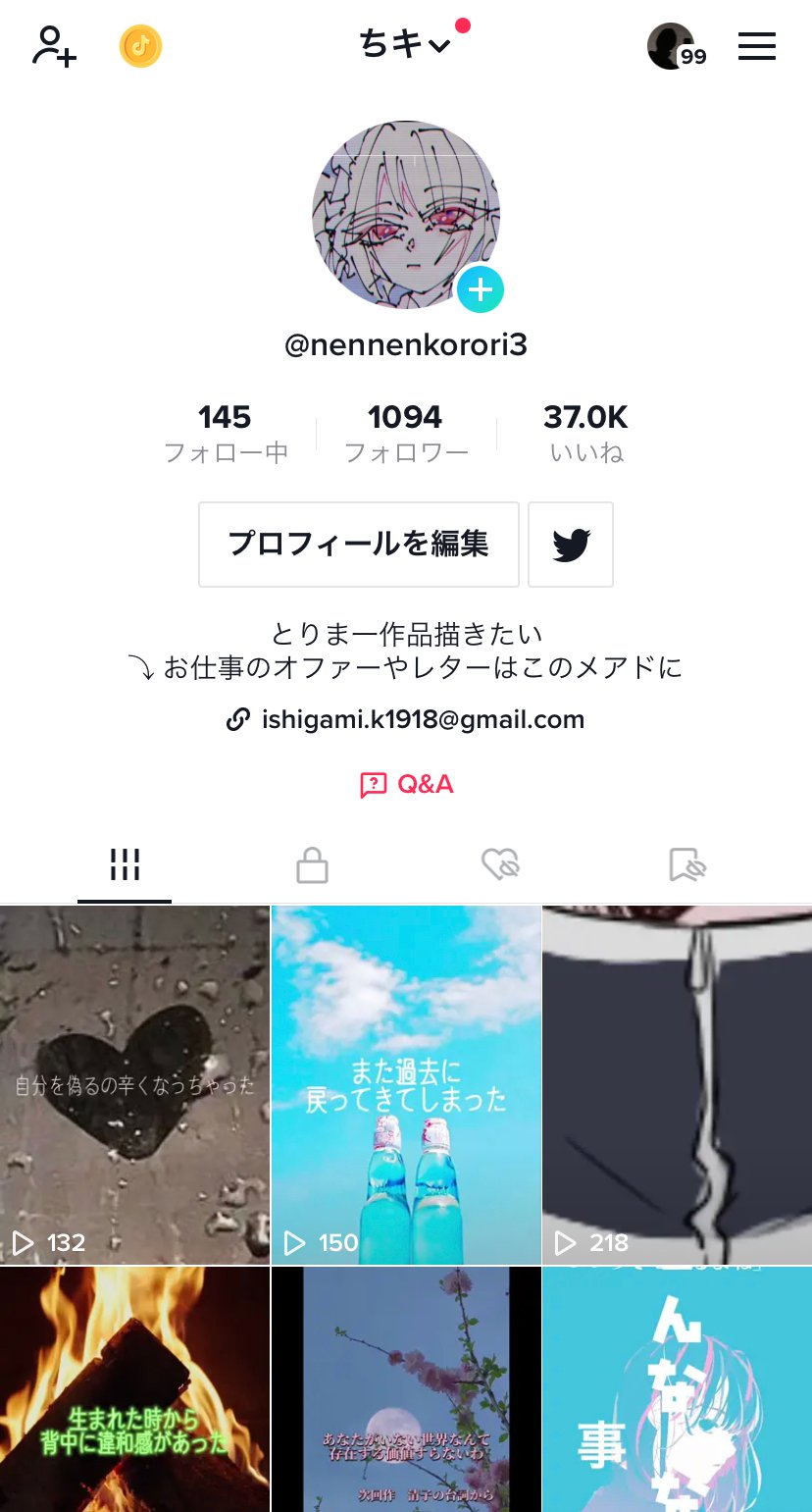Viewport: 812px width, 1512px height.
Task: Expand the ちキ account switcher
Action: [x=405, y=44]
